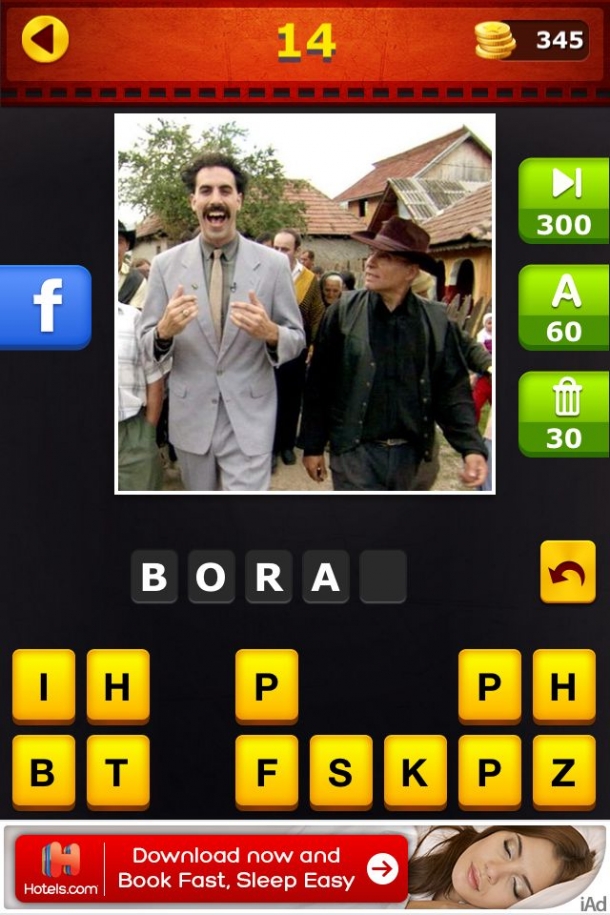The image size is (610, 915).
Task: Pick the letter I tile
Action: (x=43, y=686)
